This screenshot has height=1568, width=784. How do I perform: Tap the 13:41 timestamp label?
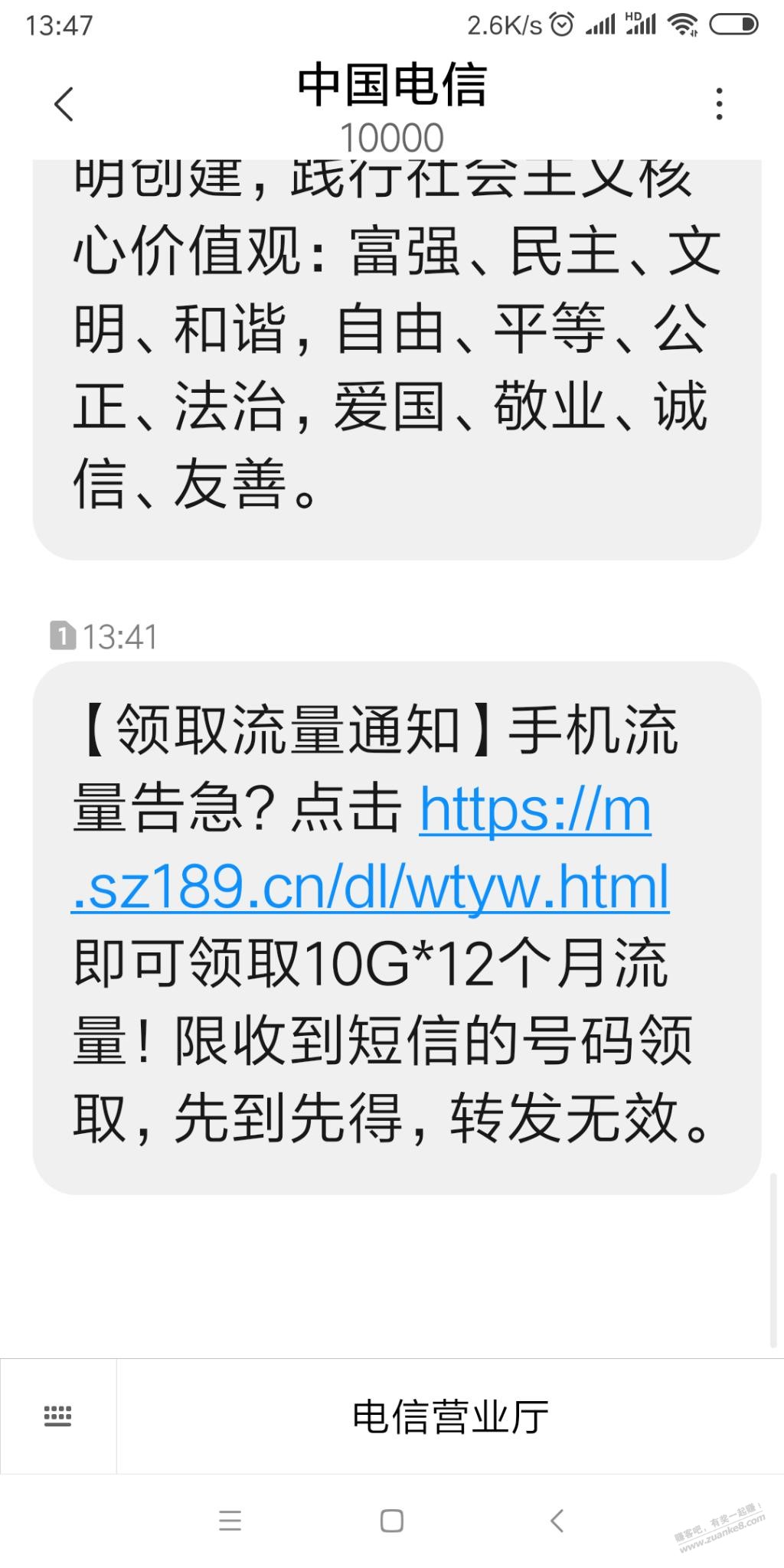[122, 635]
